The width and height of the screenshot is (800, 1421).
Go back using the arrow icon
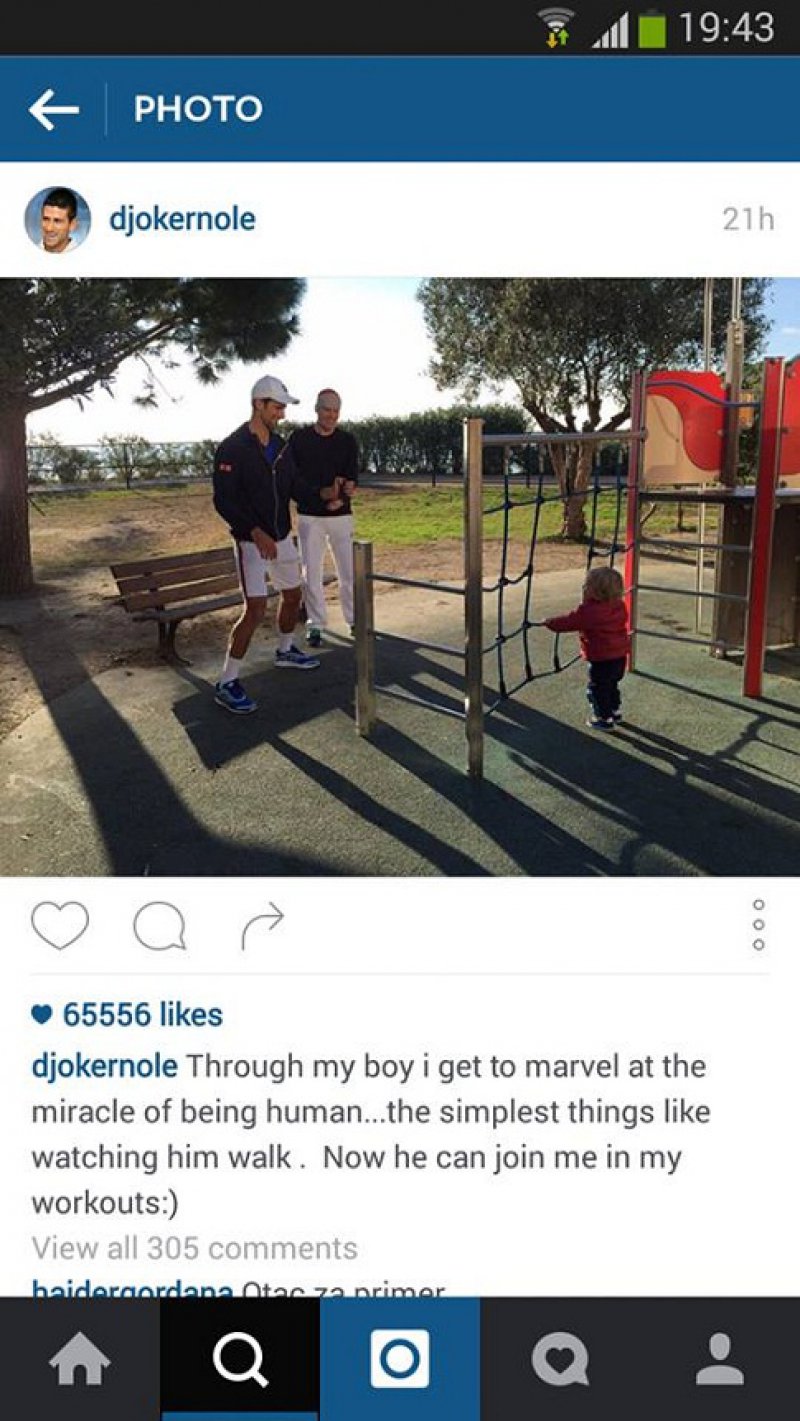53,110
